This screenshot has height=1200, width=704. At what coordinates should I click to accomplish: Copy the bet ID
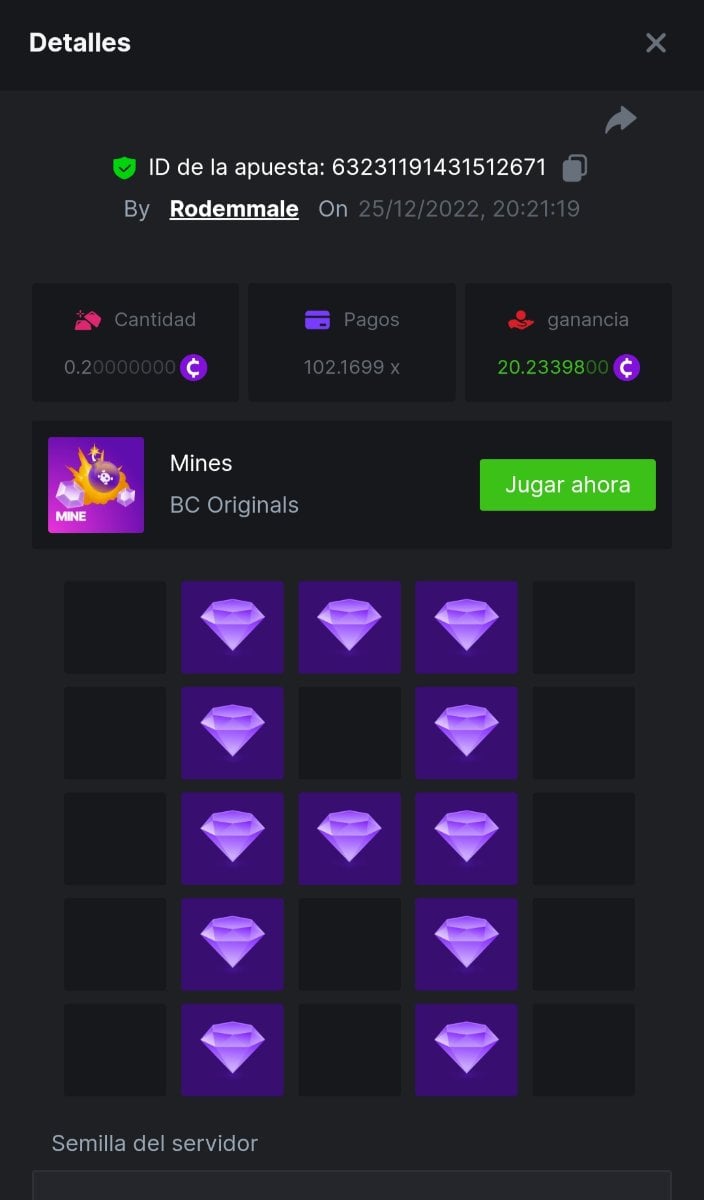click(574, 168)
